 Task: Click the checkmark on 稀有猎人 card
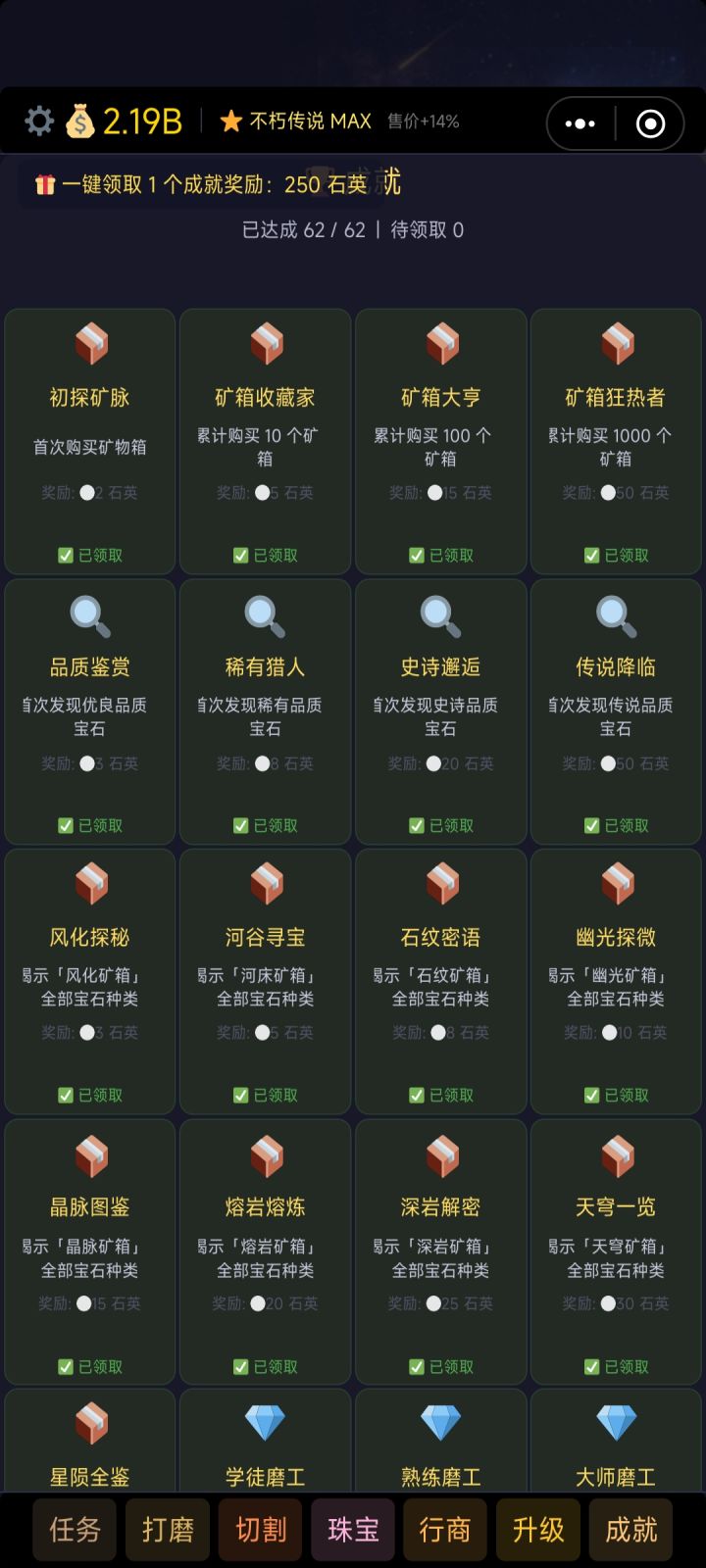click(x=240, y=824)
